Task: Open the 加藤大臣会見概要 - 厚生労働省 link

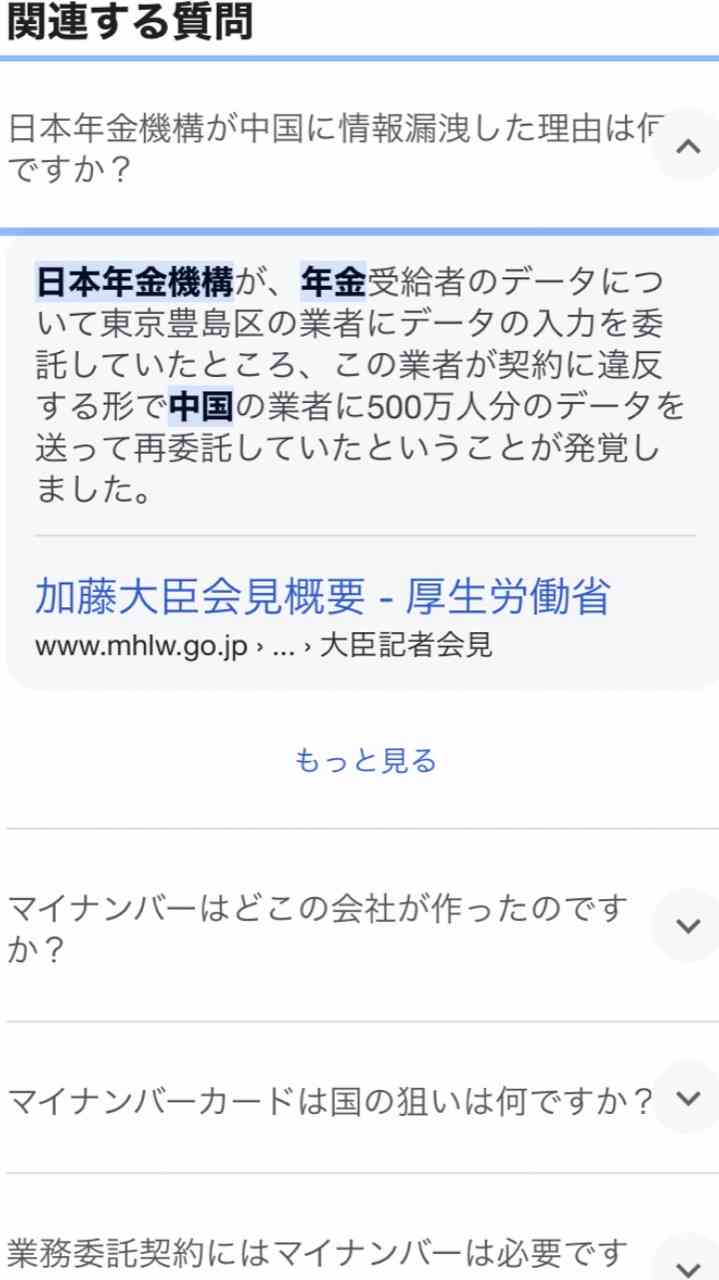Action: (x=322, y=597)
